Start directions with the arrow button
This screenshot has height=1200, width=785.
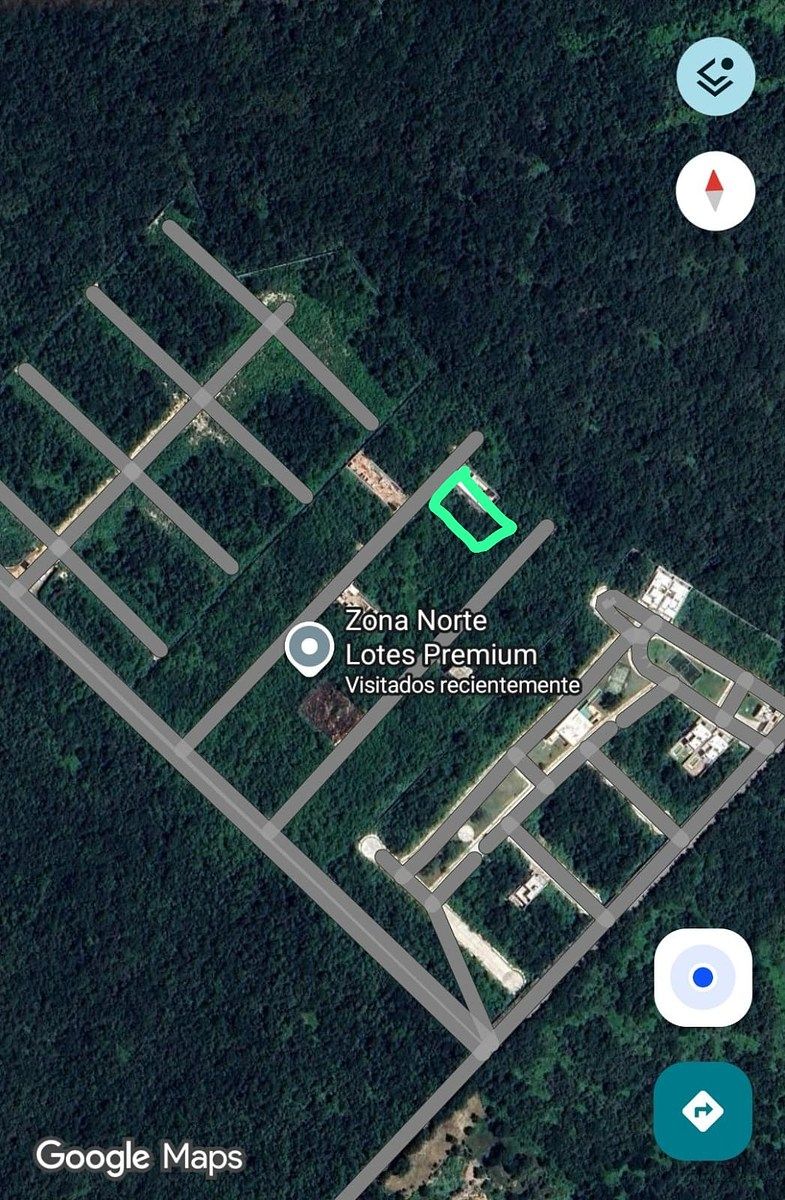pyautogui.click(x=702, y=1110)
